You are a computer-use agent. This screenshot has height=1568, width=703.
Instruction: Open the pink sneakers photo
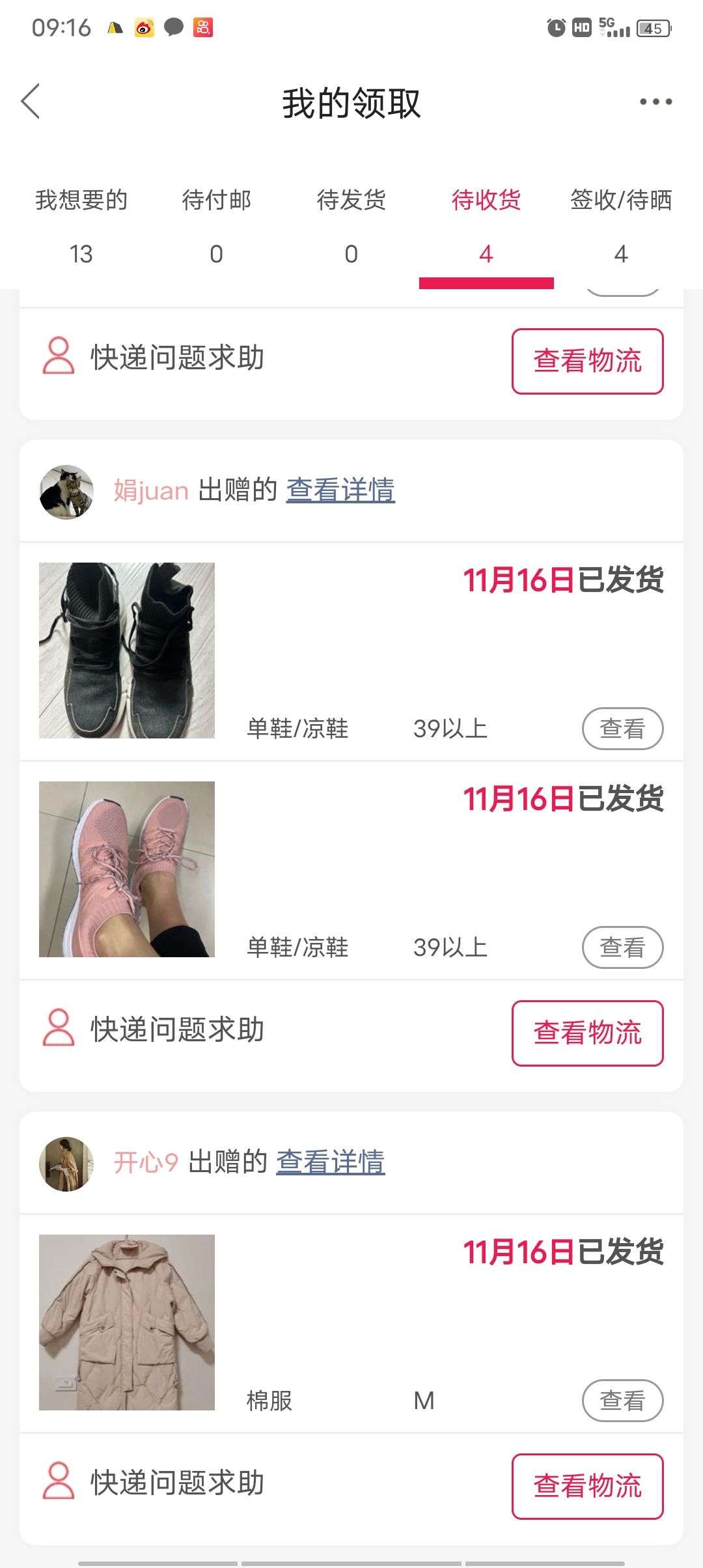tap(127, 869)
